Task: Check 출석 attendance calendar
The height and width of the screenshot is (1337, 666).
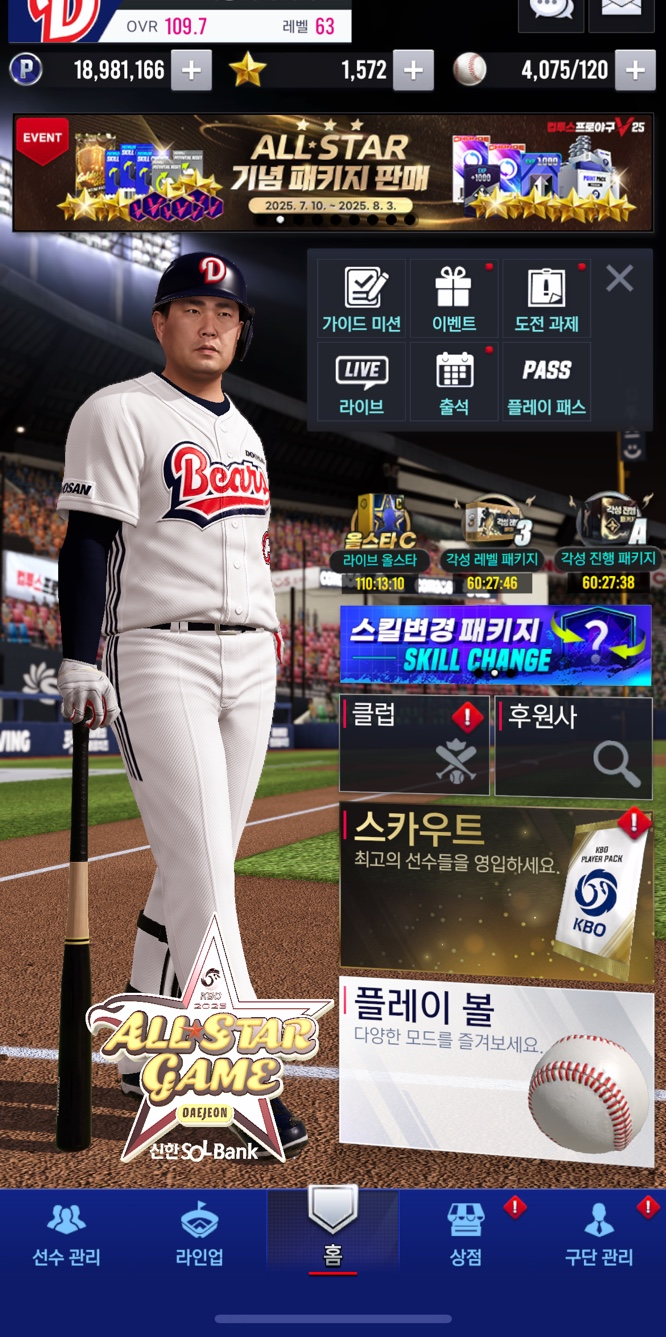Action: pos(454,383)
